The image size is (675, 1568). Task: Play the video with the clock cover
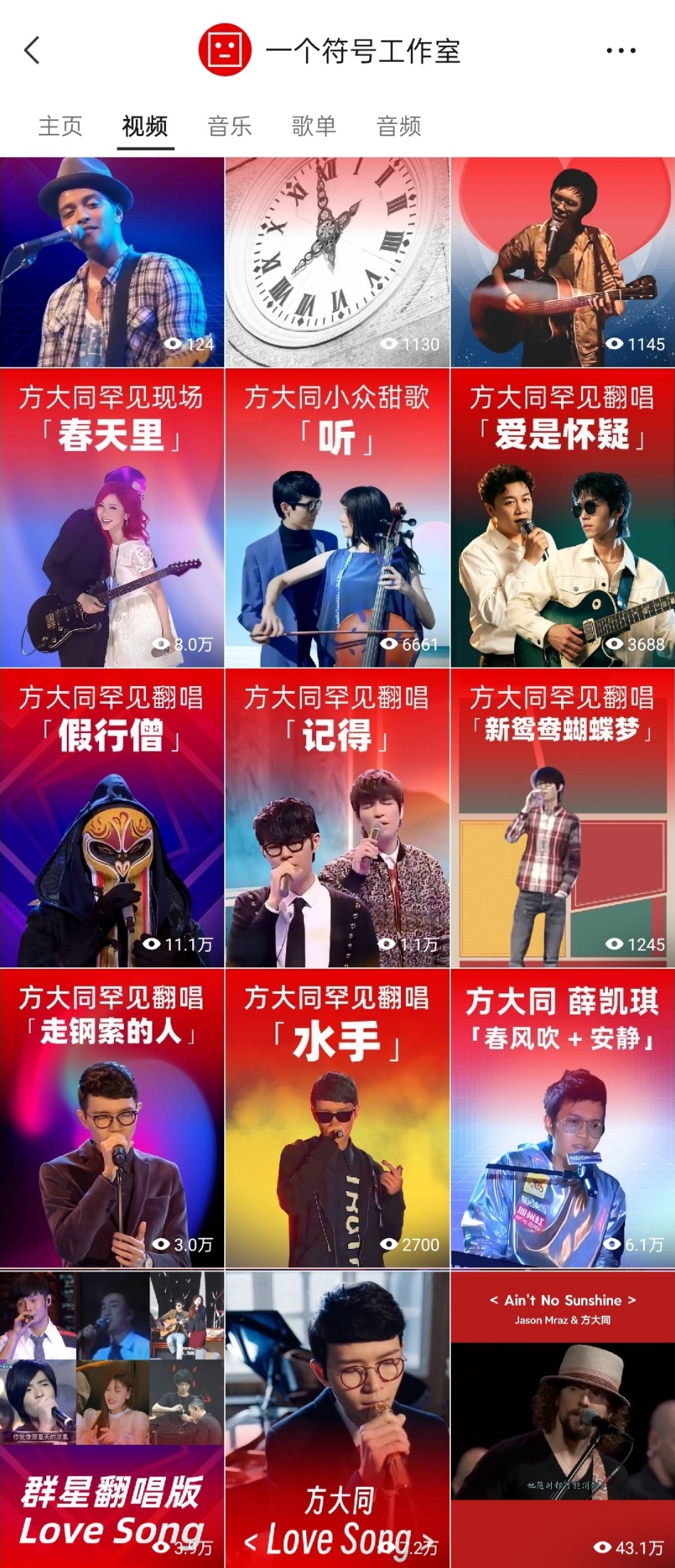coord(337,262)
